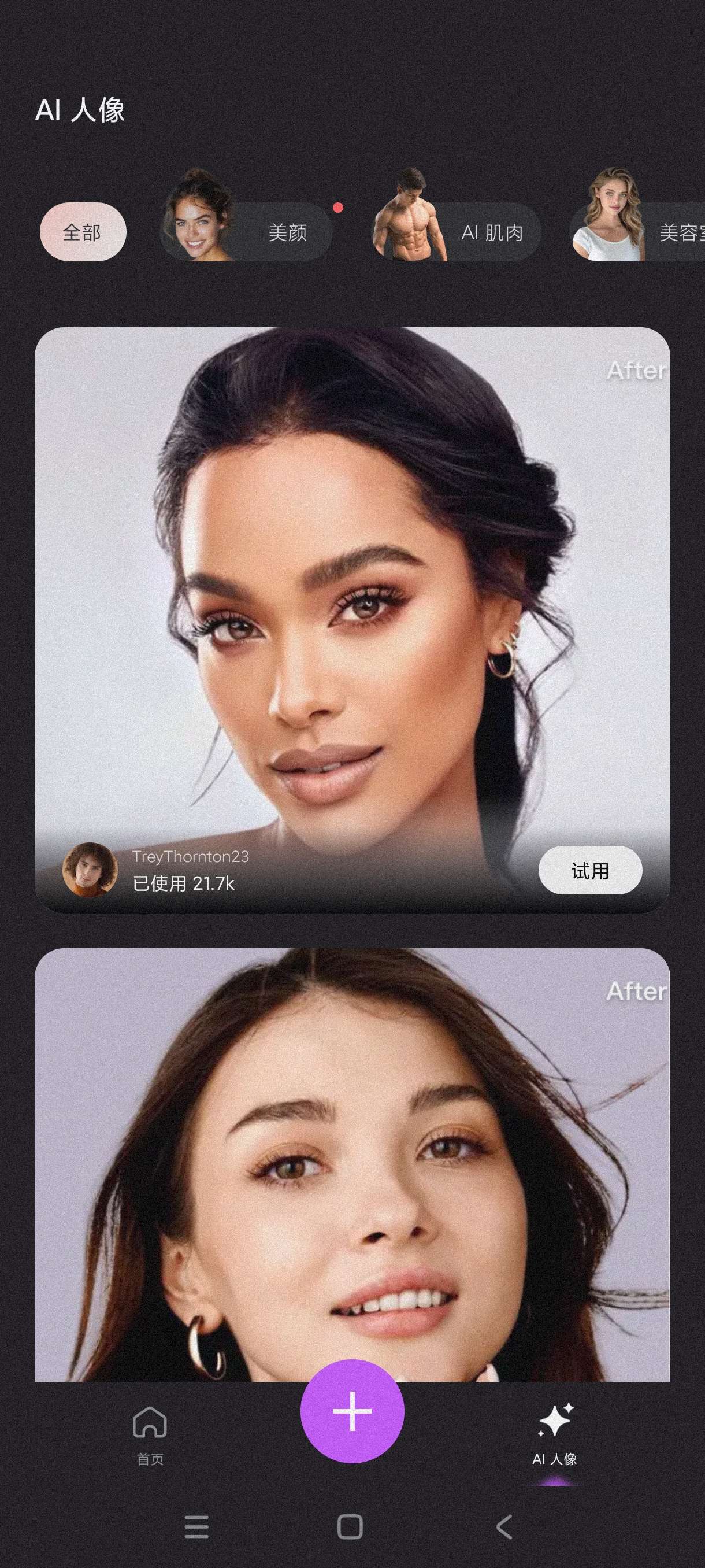The image size is (705, 1568).
Task: Choose the 美颜 category chip
Action: tap(246, 232)
